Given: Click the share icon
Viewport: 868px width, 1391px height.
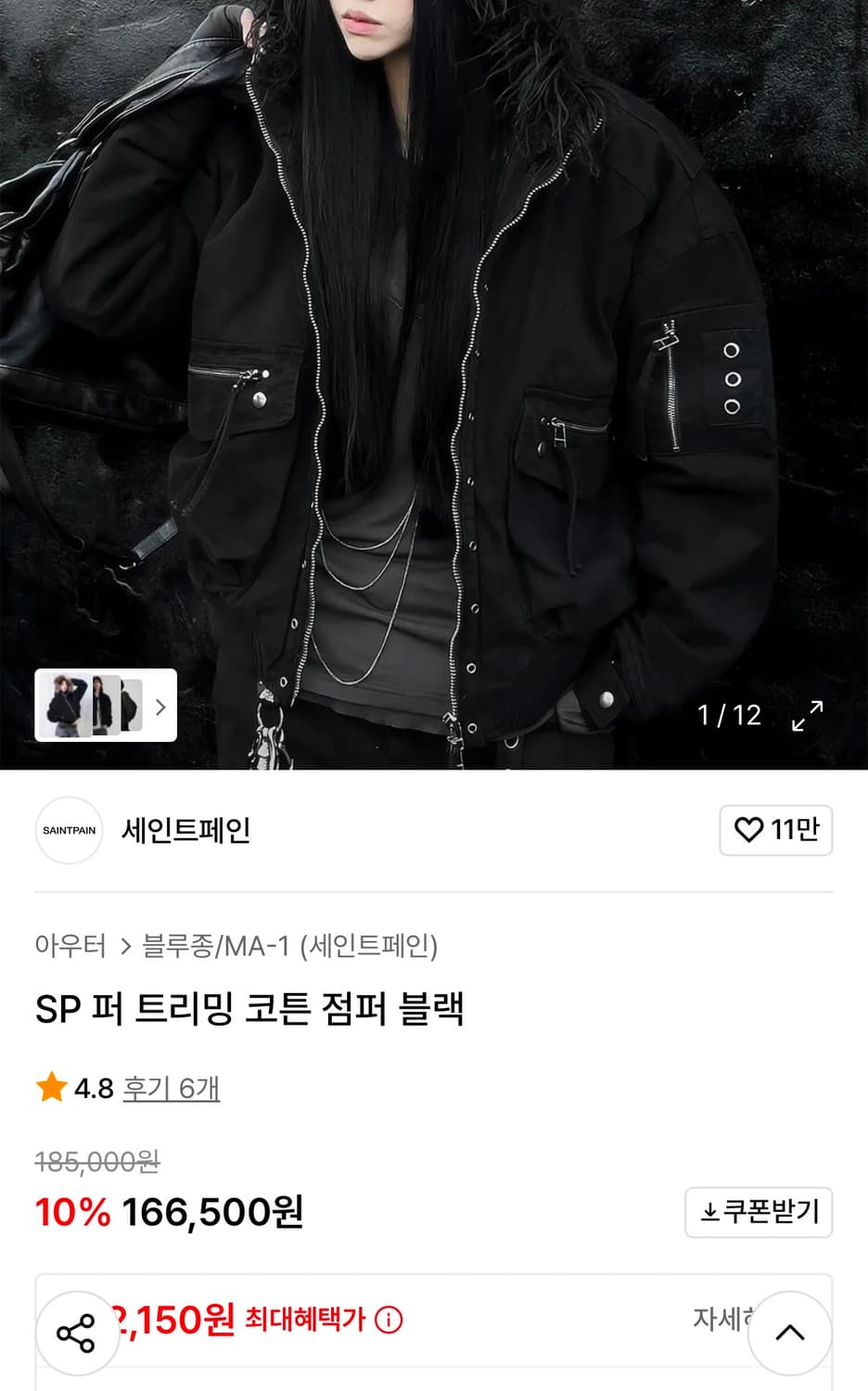Looking at the screenshot, I should [x=77, y=1330].
